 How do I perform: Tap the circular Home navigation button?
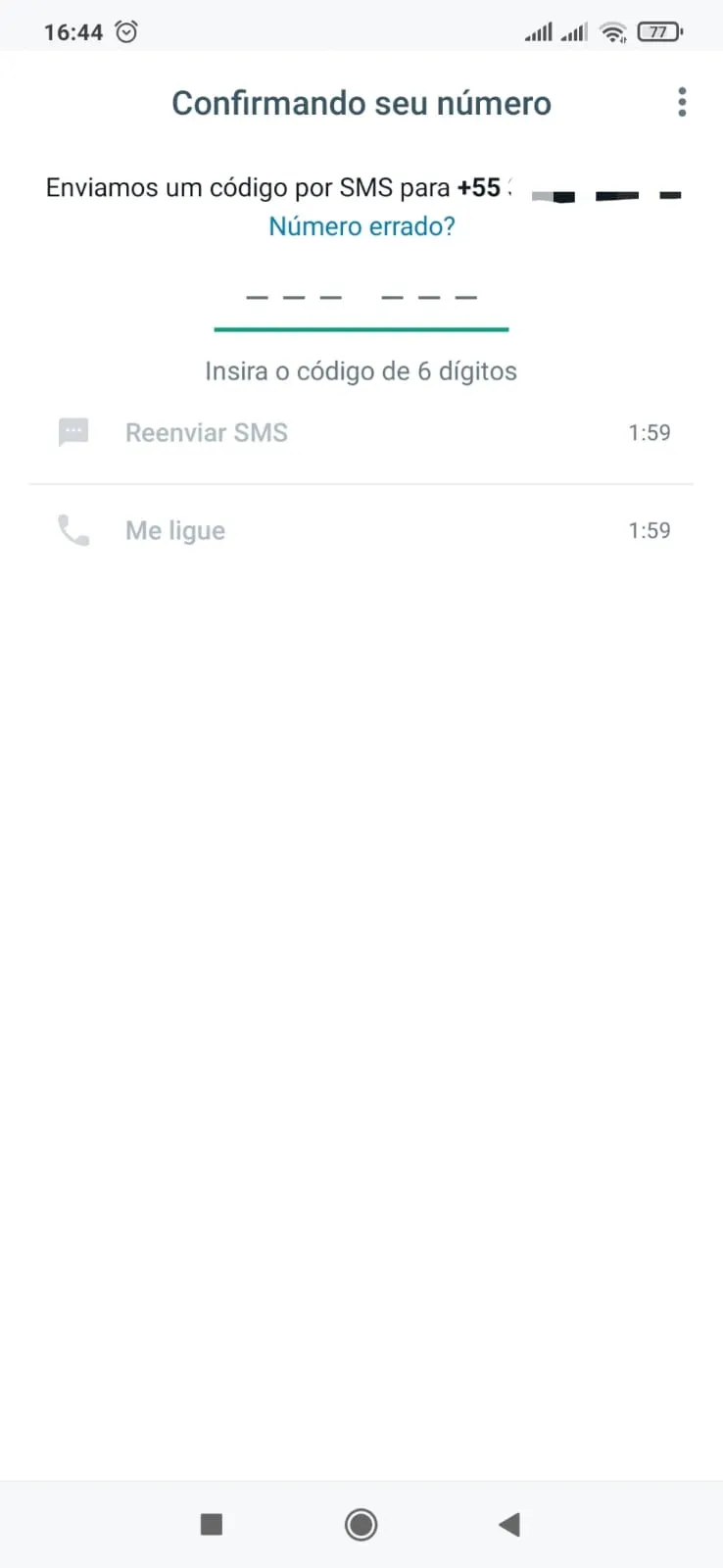(x=361, y=1524)
